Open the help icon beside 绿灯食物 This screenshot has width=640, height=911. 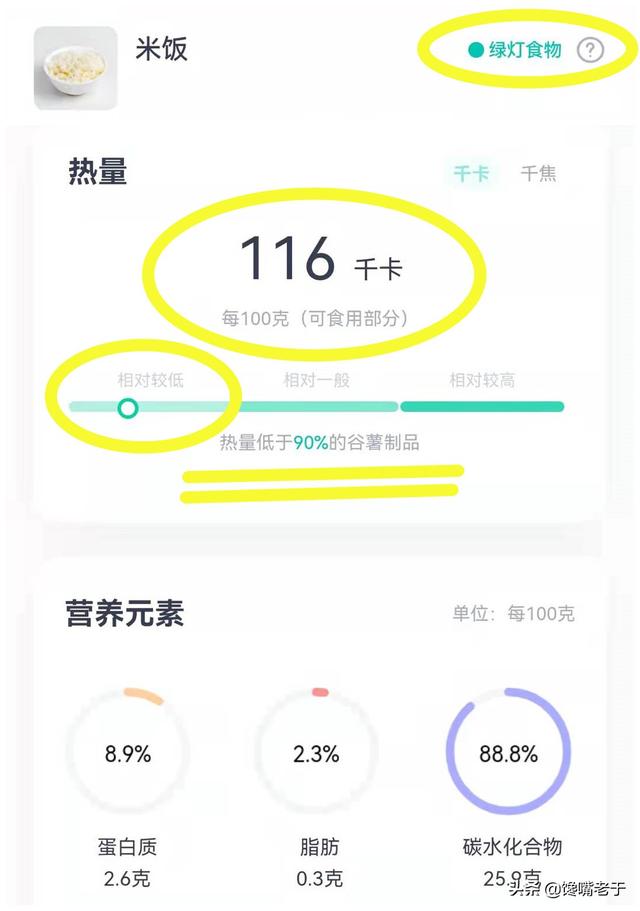pos(591,50)
